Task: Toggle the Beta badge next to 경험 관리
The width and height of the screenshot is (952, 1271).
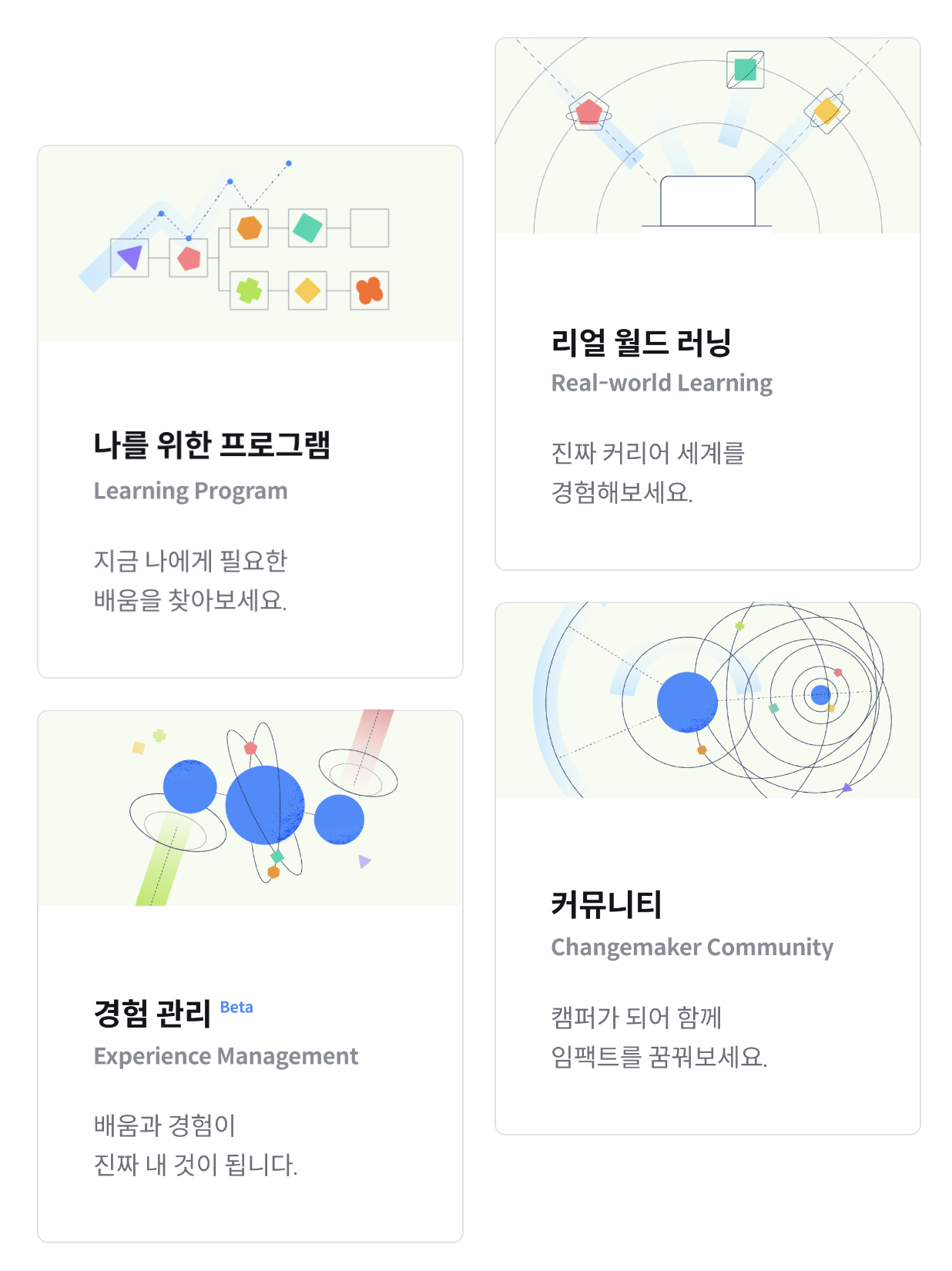Action: click(x=236, y=1007)
